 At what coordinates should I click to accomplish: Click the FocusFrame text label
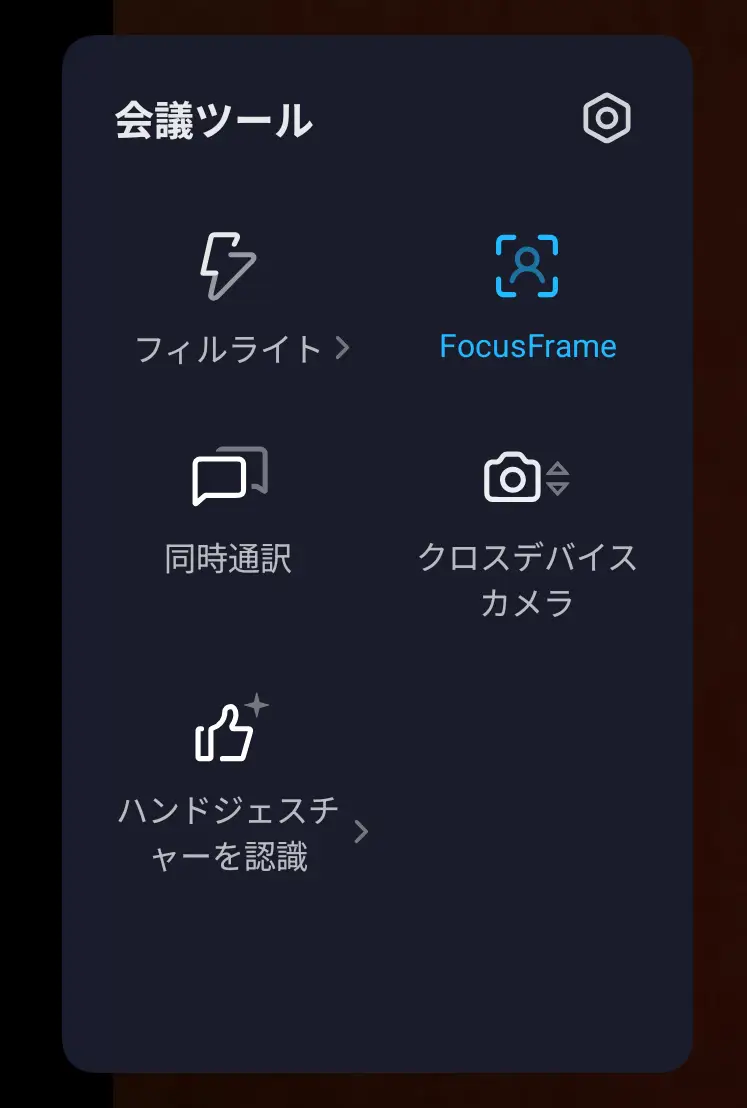(529, 348)
